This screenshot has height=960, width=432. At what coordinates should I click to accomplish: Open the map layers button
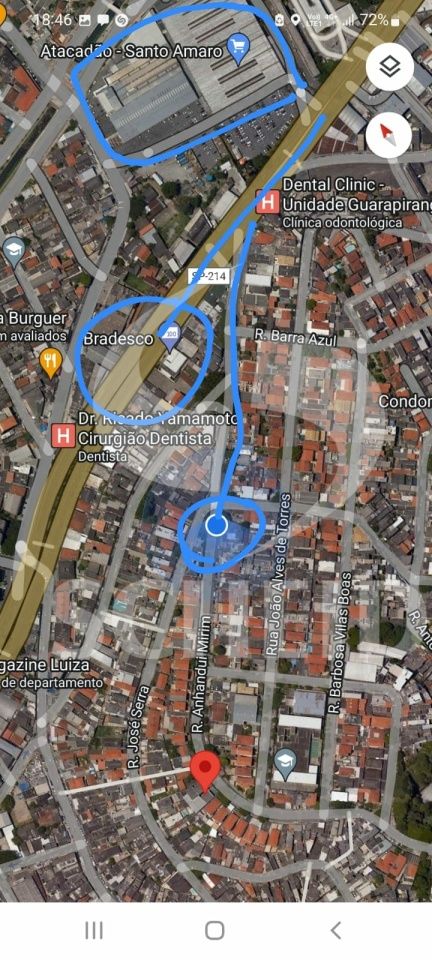point(390,67)
